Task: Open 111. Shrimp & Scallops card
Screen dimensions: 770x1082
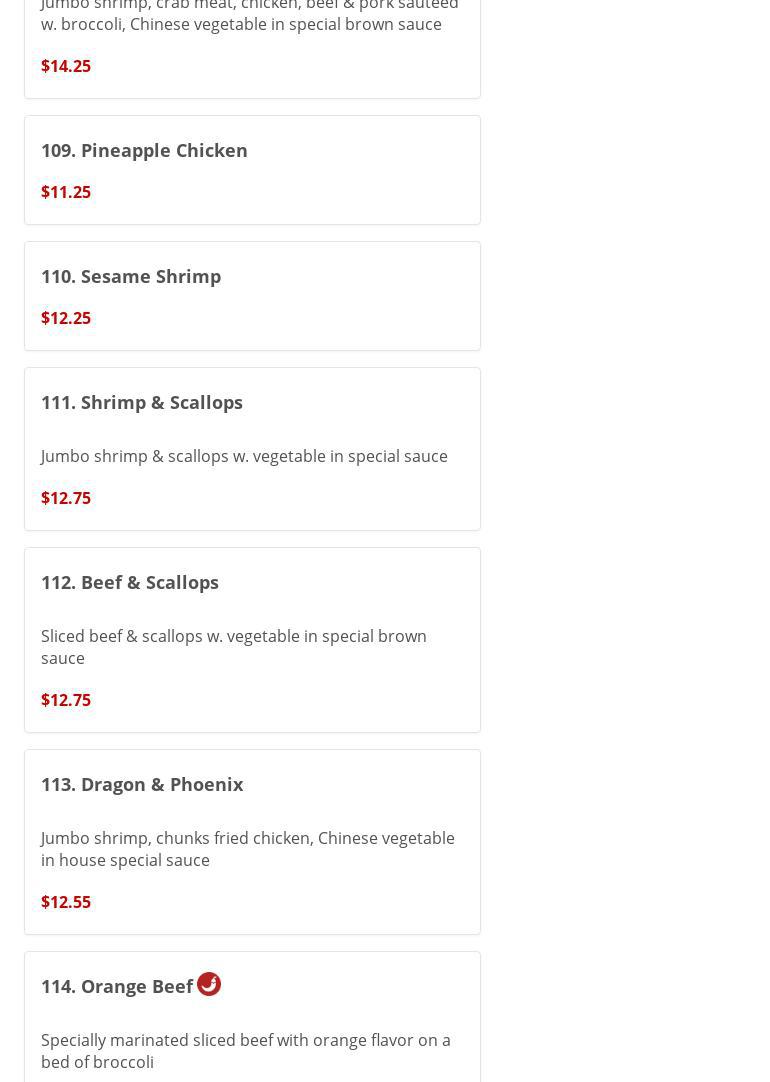Action: tap(142, 402)
